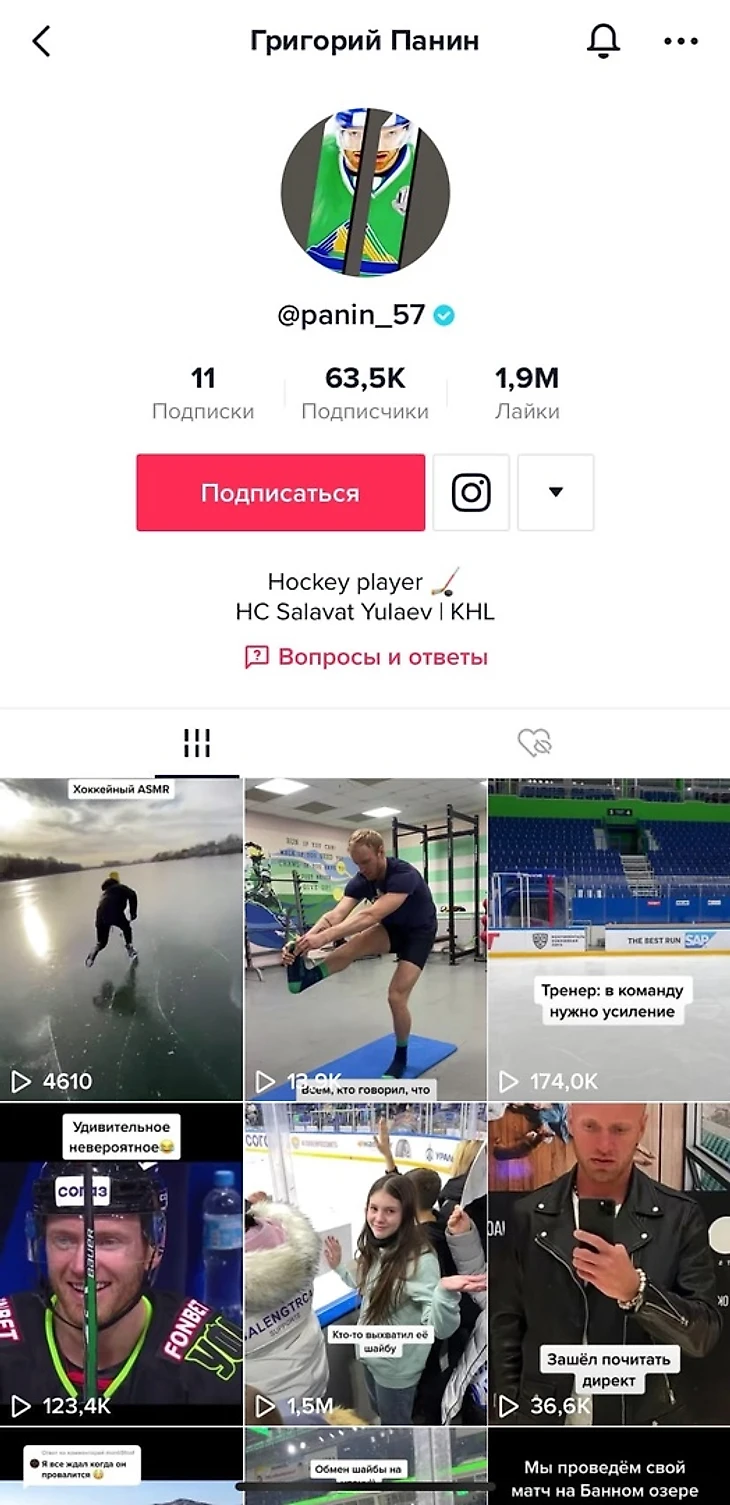Open the notifications bell
This screenshot has width=730, height=1505.
click(x=603, y=41)
